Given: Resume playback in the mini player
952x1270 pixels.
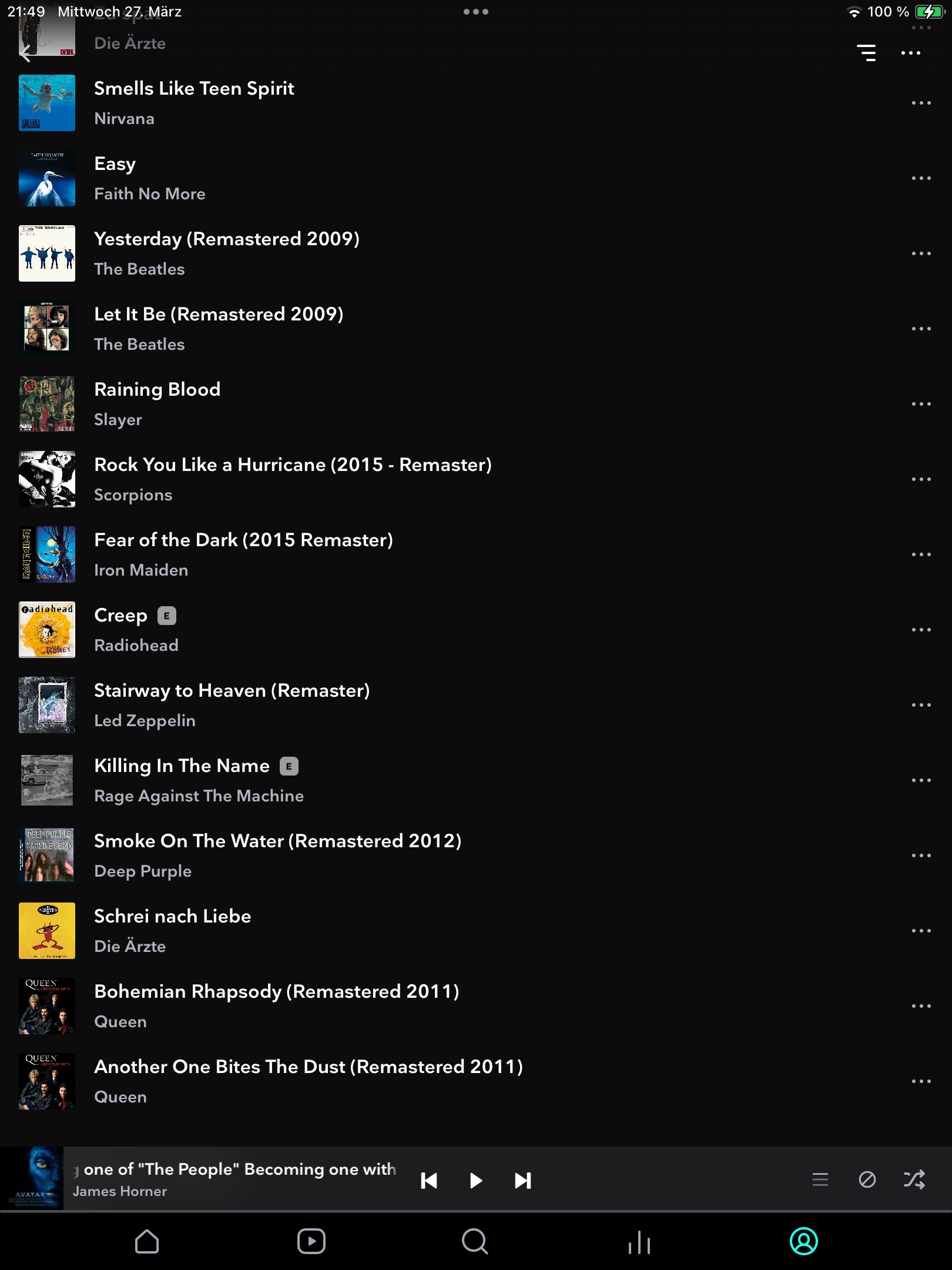Looking at the screenshot, I should click(476, 1181).
